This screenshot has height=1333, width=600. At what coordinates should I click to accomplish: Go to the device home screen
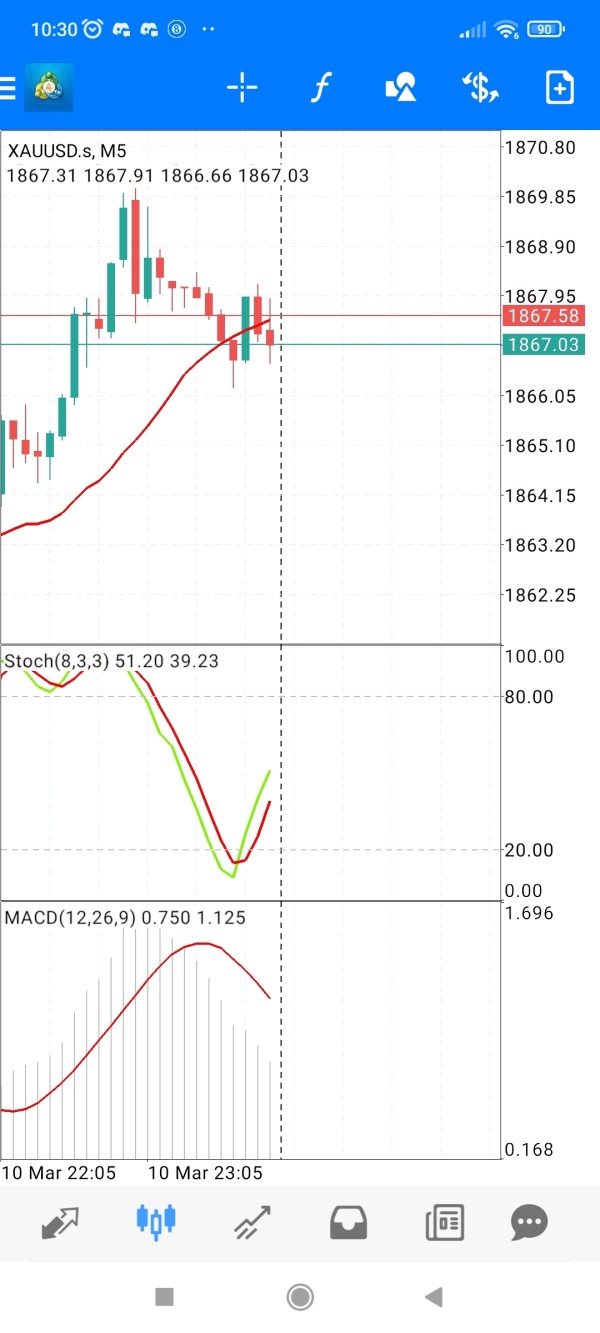click(x=299, y=1297)
